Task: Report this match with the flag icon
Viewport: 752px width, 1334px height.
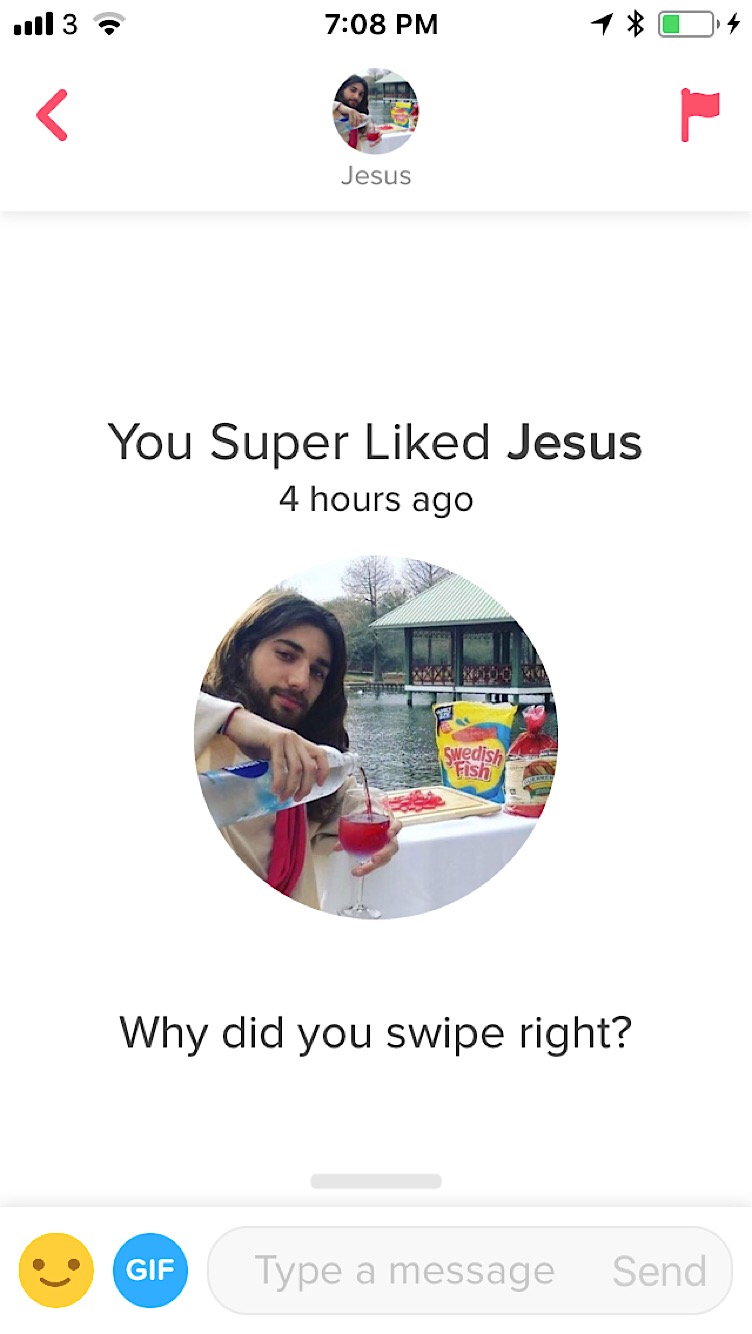Action: [x=699, y=115]
